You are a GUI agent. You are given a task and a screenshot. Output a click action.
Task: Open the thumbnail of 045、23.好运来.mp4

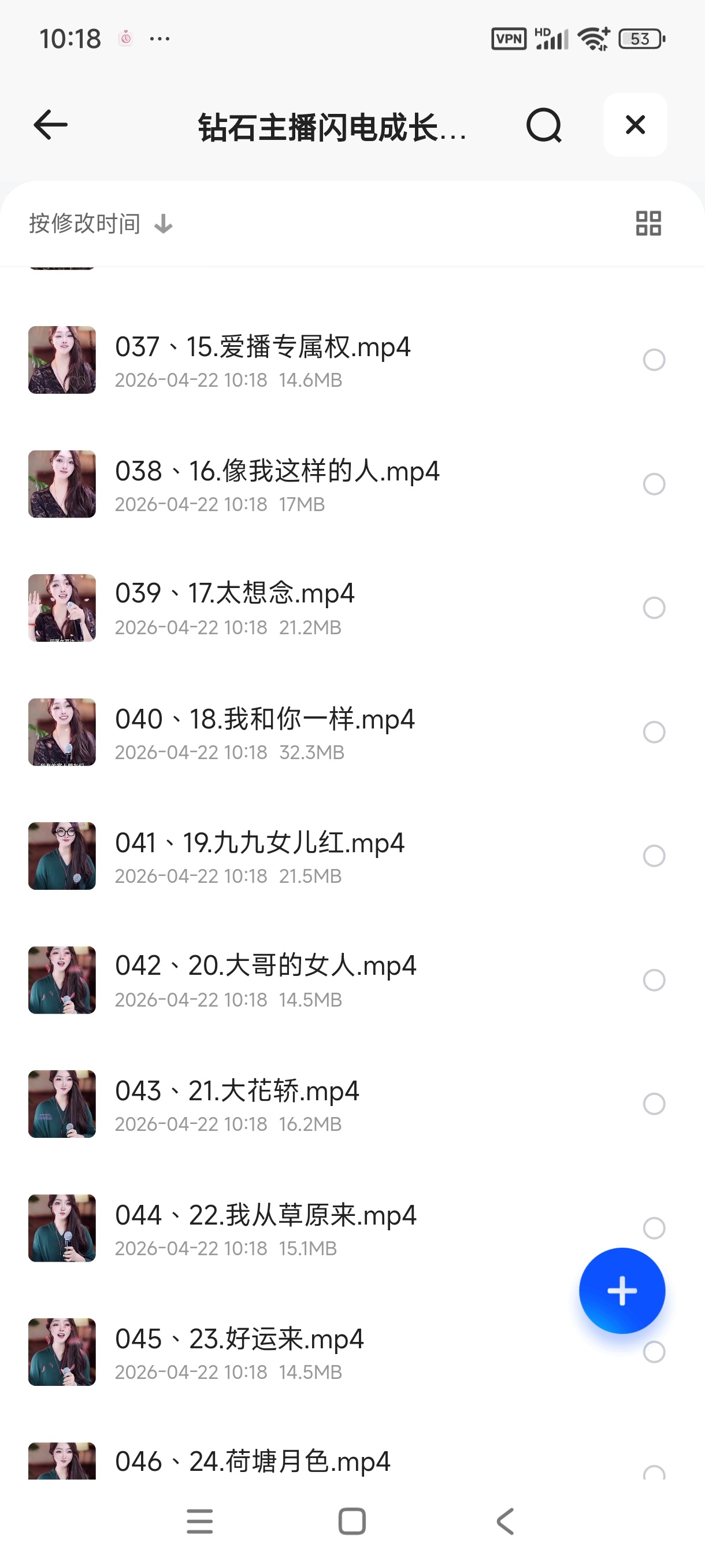(61, 1352)
